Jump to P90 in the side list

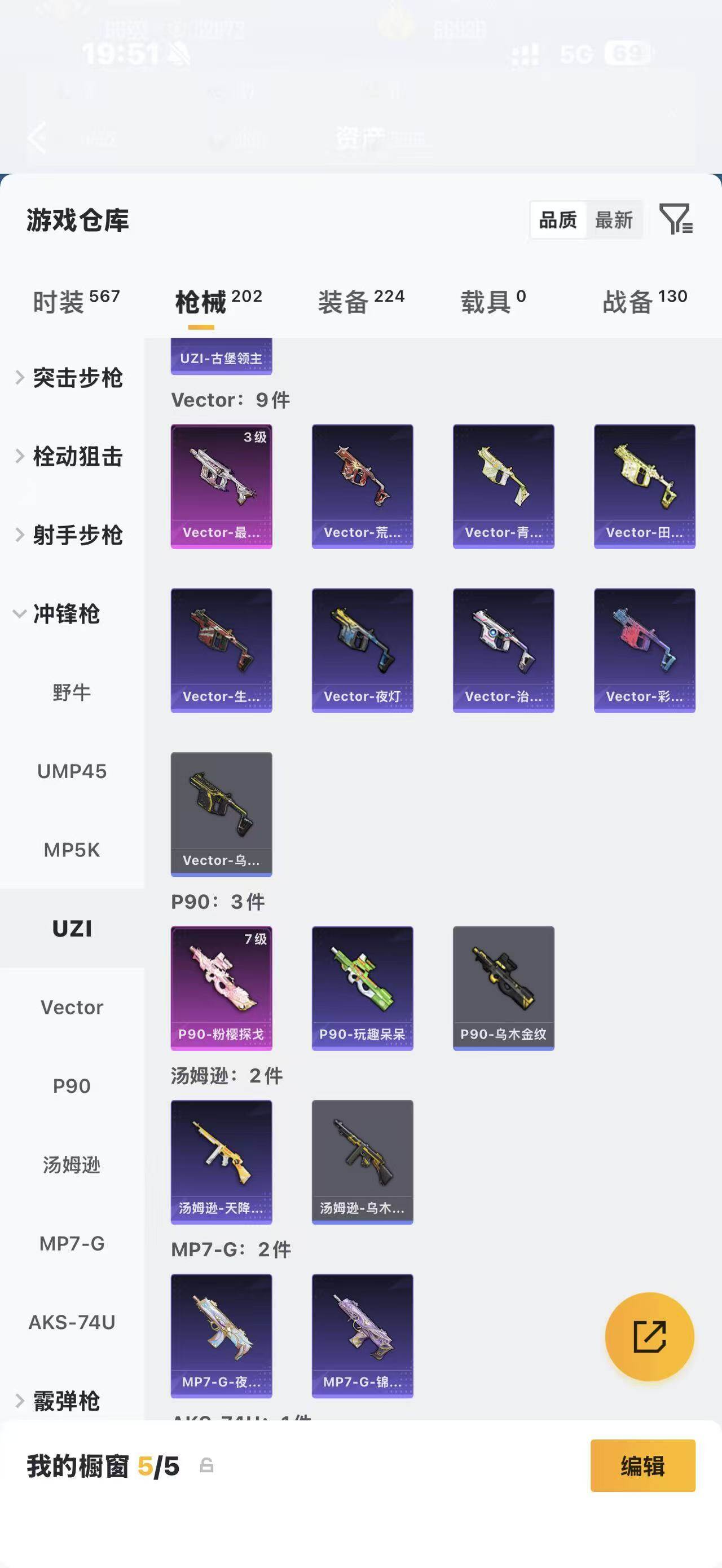point(72,1086)
